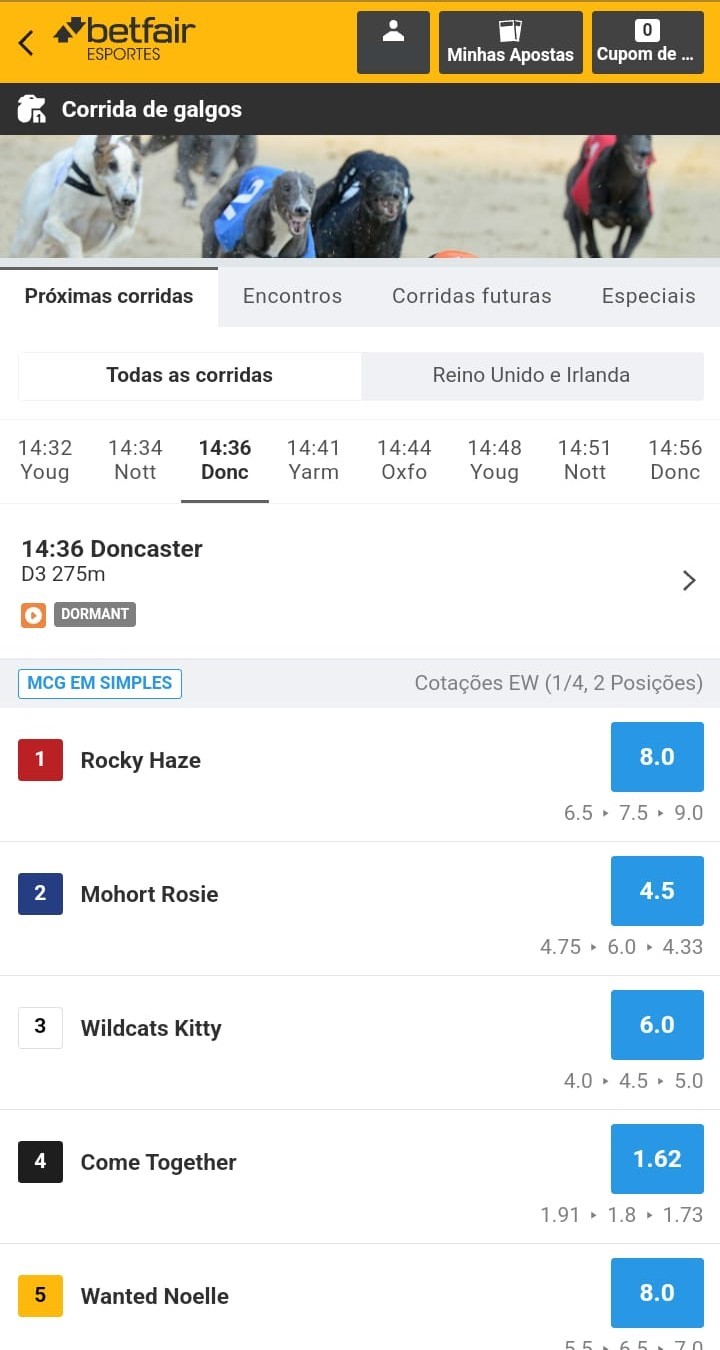
Task: Bet on Come Together at 1.62
Action: (x=657, y=1159)
